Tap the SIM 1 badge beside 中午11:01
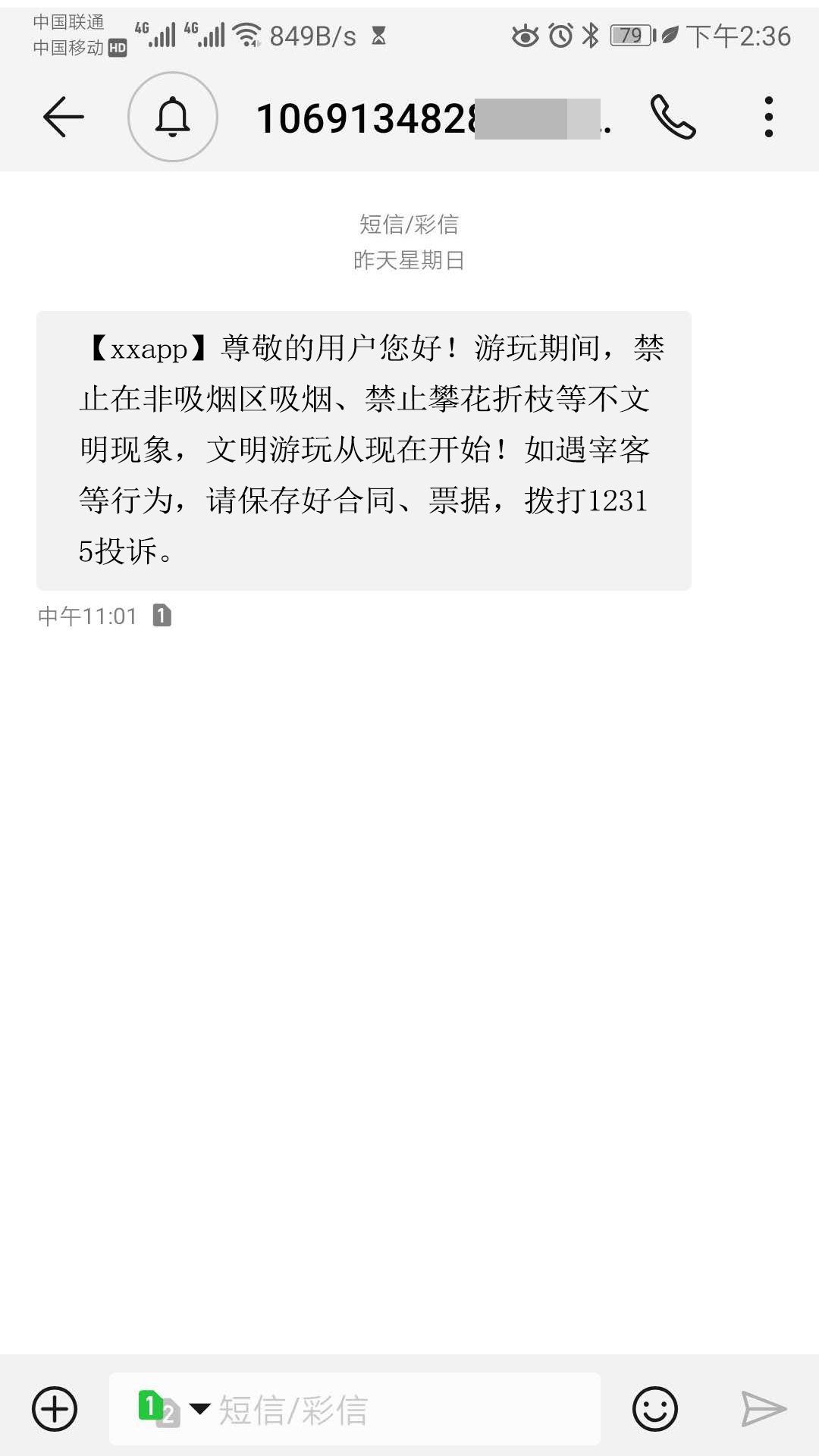Viewport: 819px width, 1456px height. coord(162,616)
